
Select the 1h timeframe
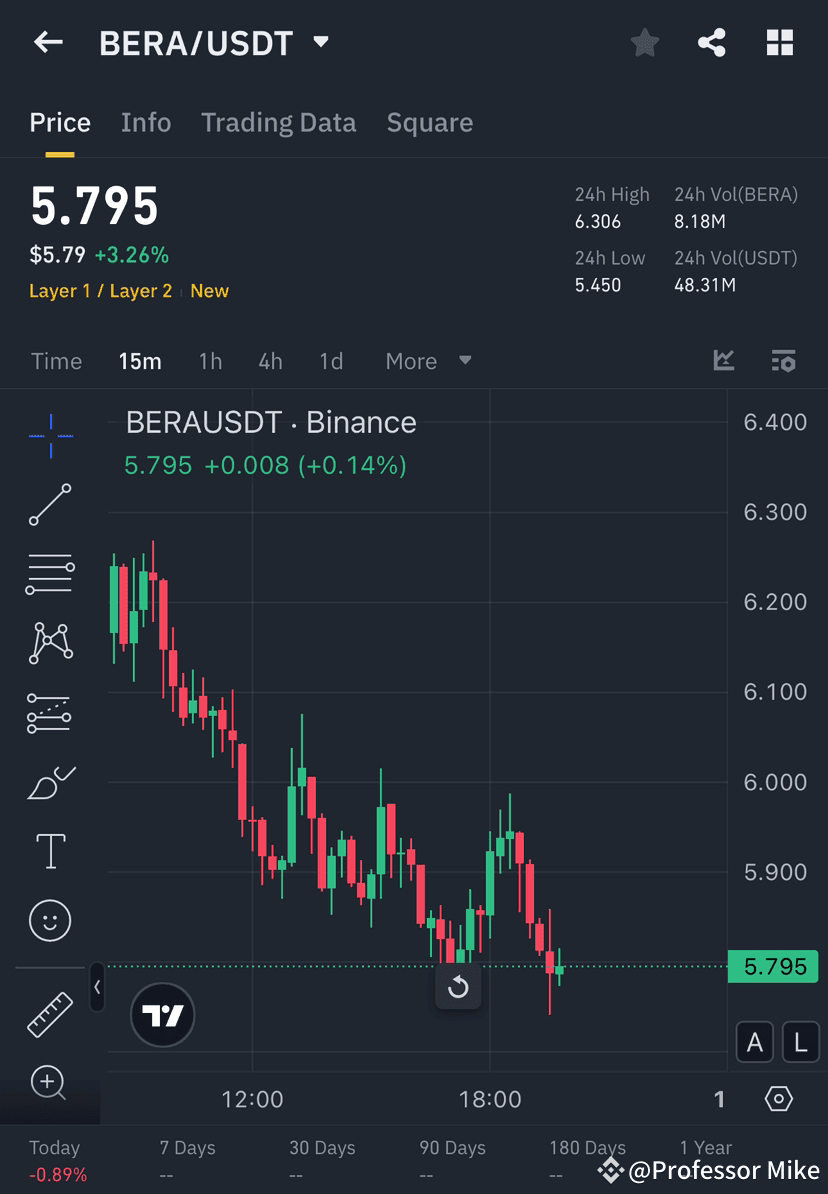click(x=210, y=361)
